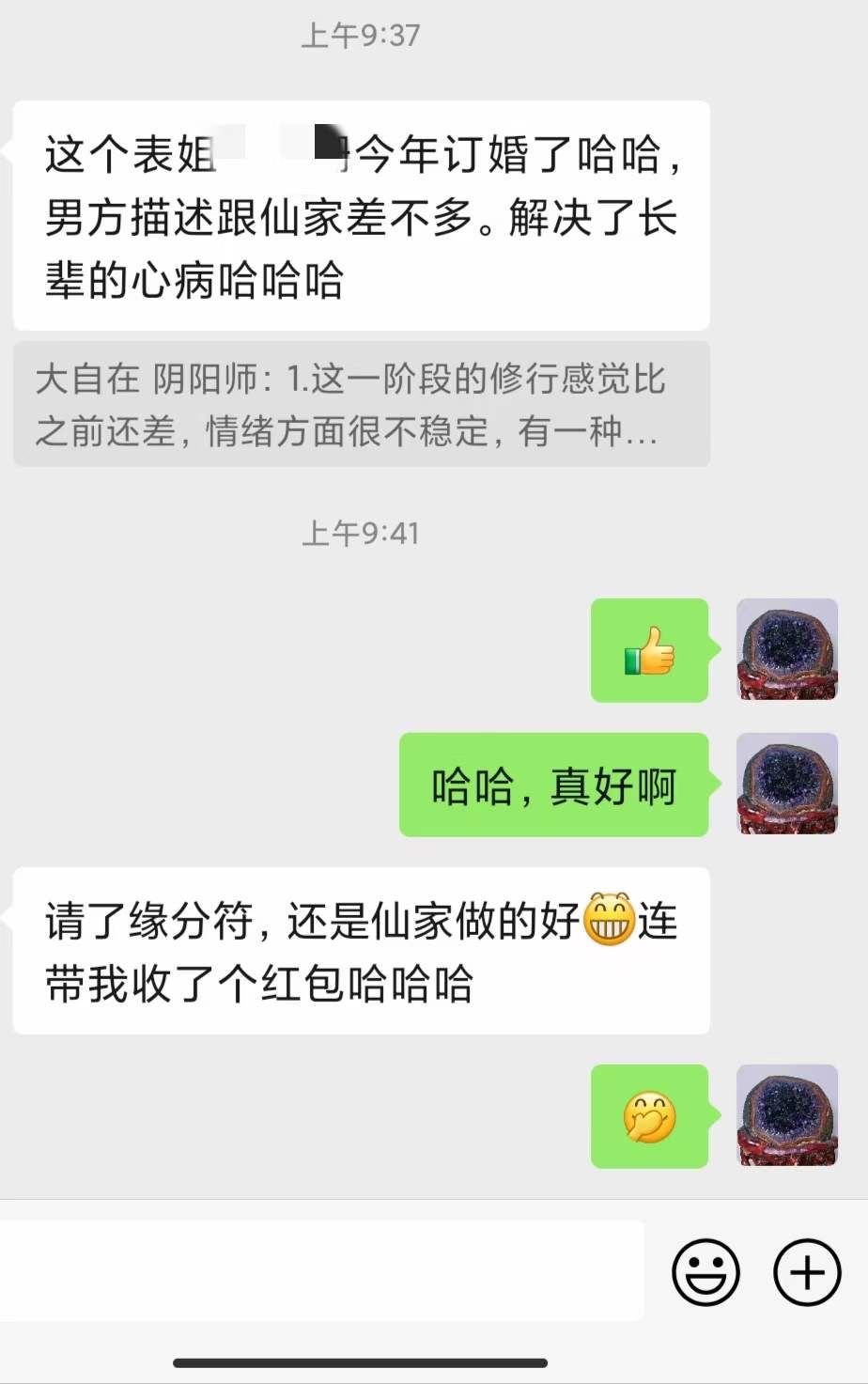Tap the 请了缘分符 message bubble

[x=360, y=949]
